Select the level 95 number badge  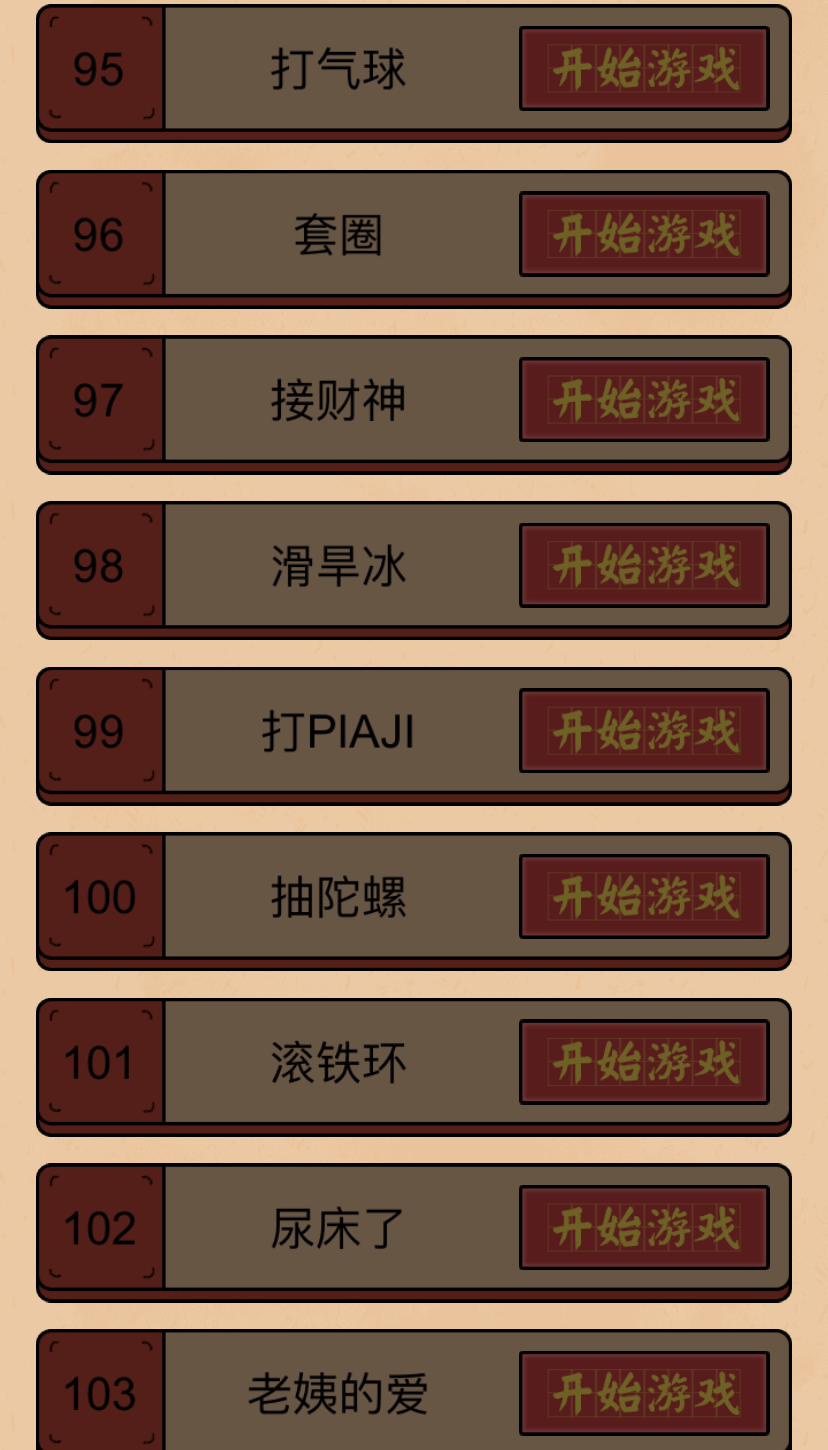click(99, 68)
